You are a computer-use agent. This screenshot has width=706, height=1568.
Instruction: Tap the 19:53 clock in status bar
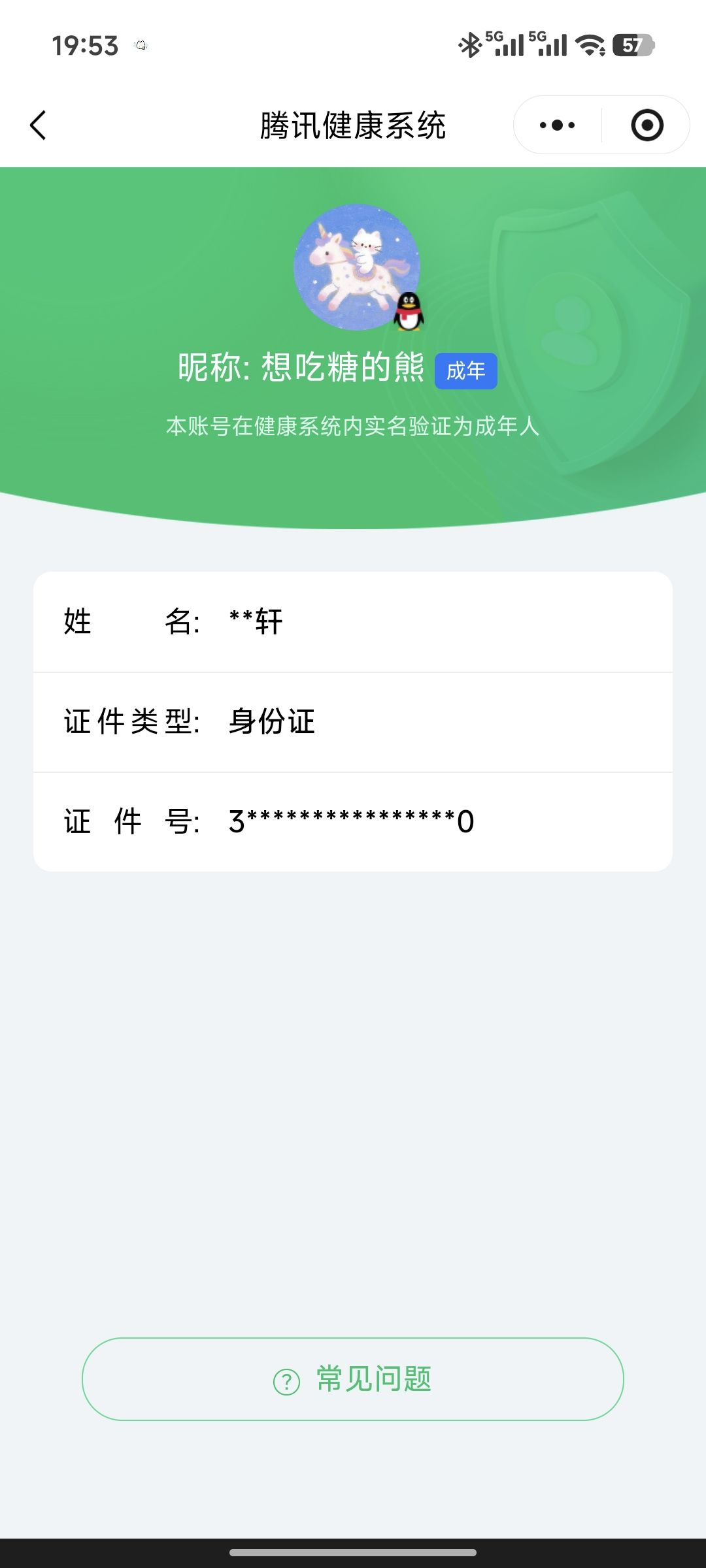click(86, 46)
